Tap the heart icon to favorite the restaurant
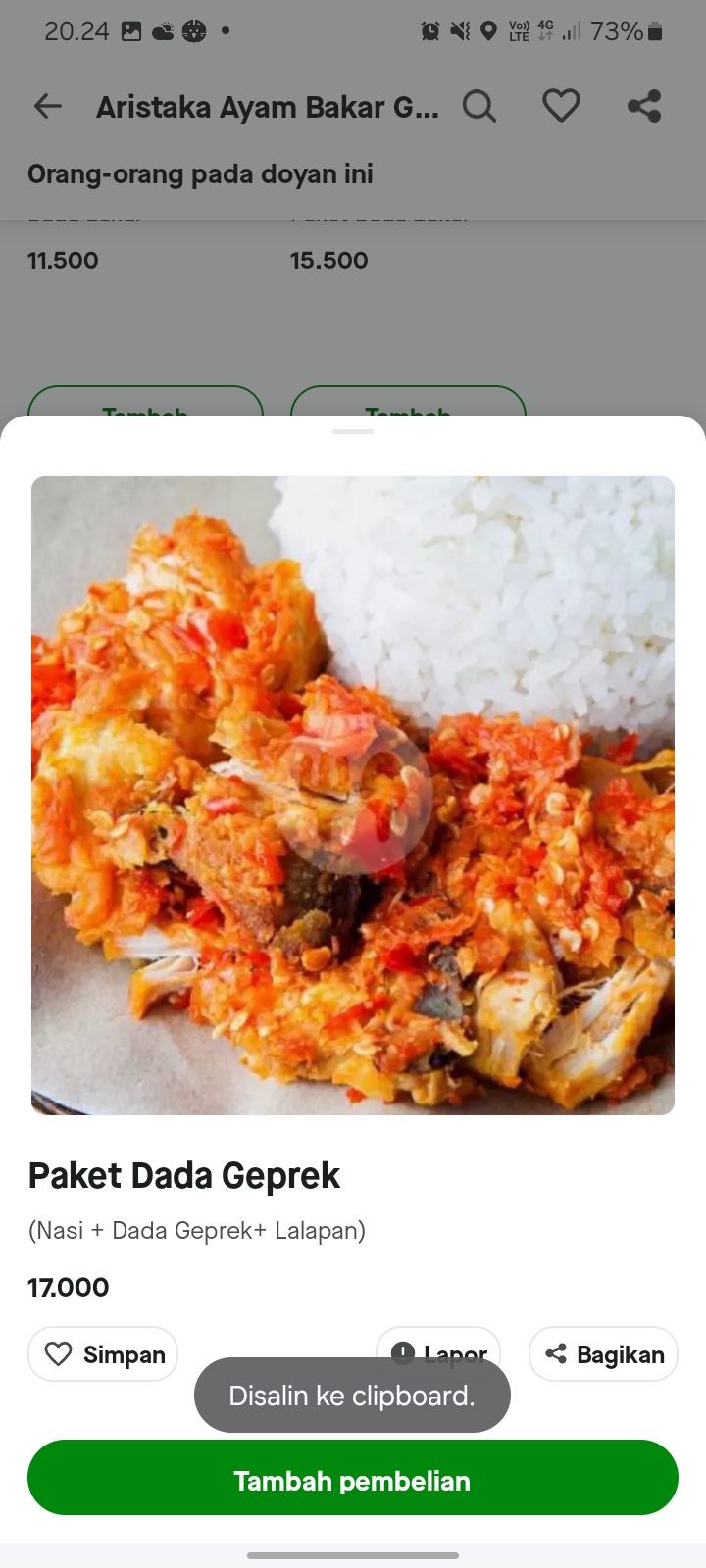 (x=561, y=106)
